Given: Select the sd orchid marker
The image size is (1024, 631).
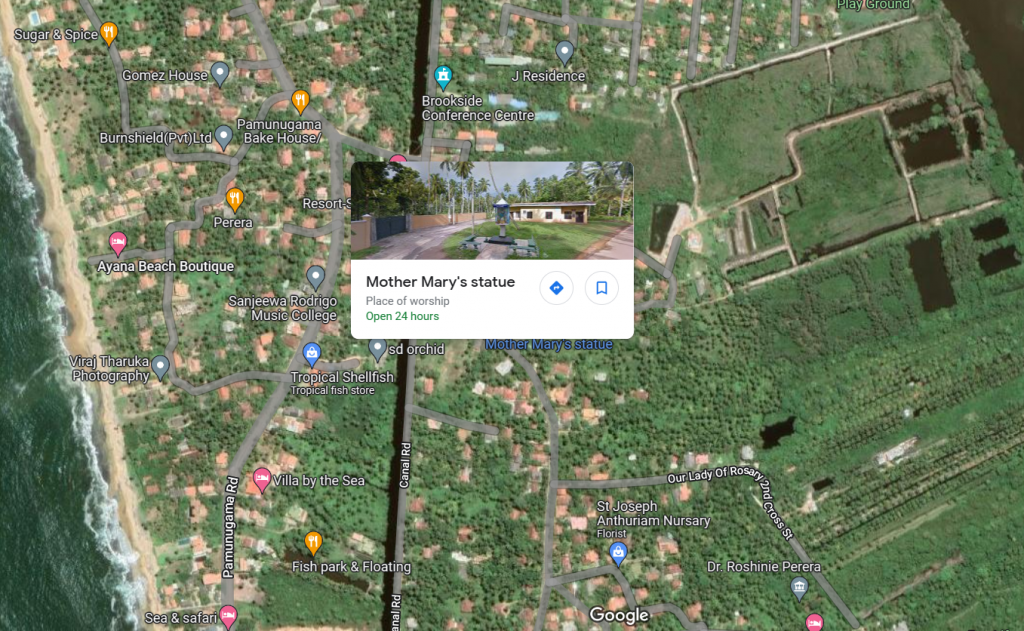Looking at the screenshot, I should click(x=377, y=348).
